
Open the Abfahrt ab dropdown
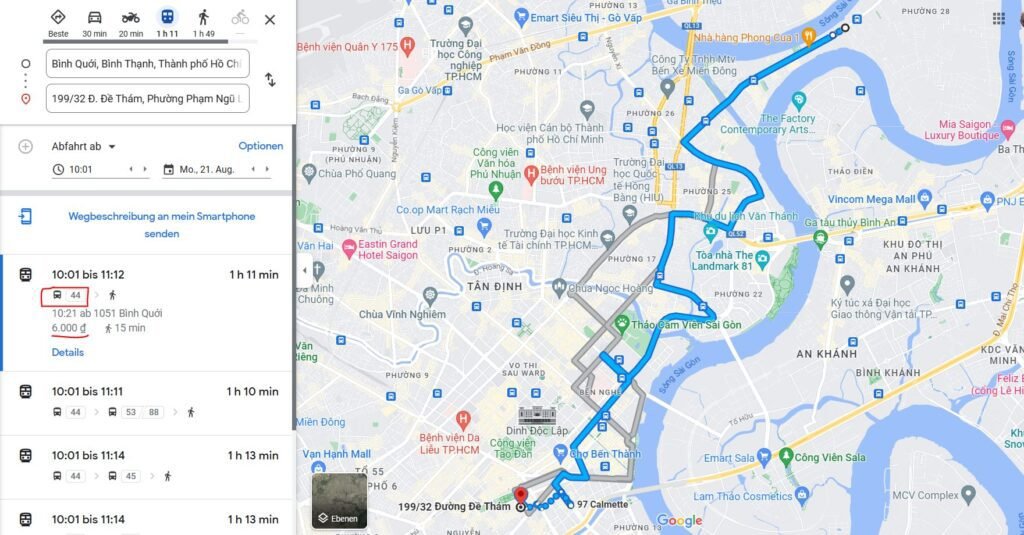tap(84, 146)
